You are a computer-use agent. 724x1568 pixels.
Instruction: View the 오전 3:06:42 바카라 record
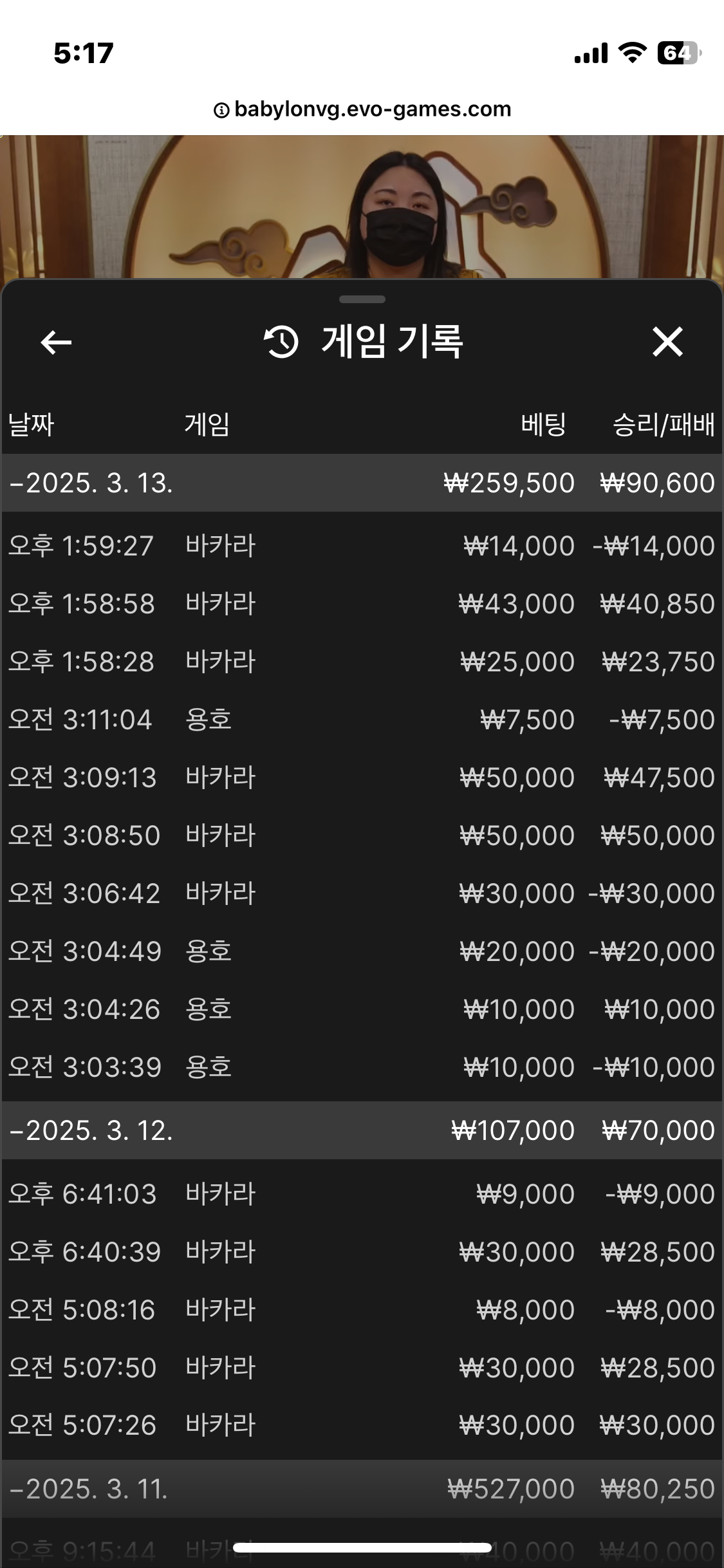pyautogui.click(x=360, y=893)
